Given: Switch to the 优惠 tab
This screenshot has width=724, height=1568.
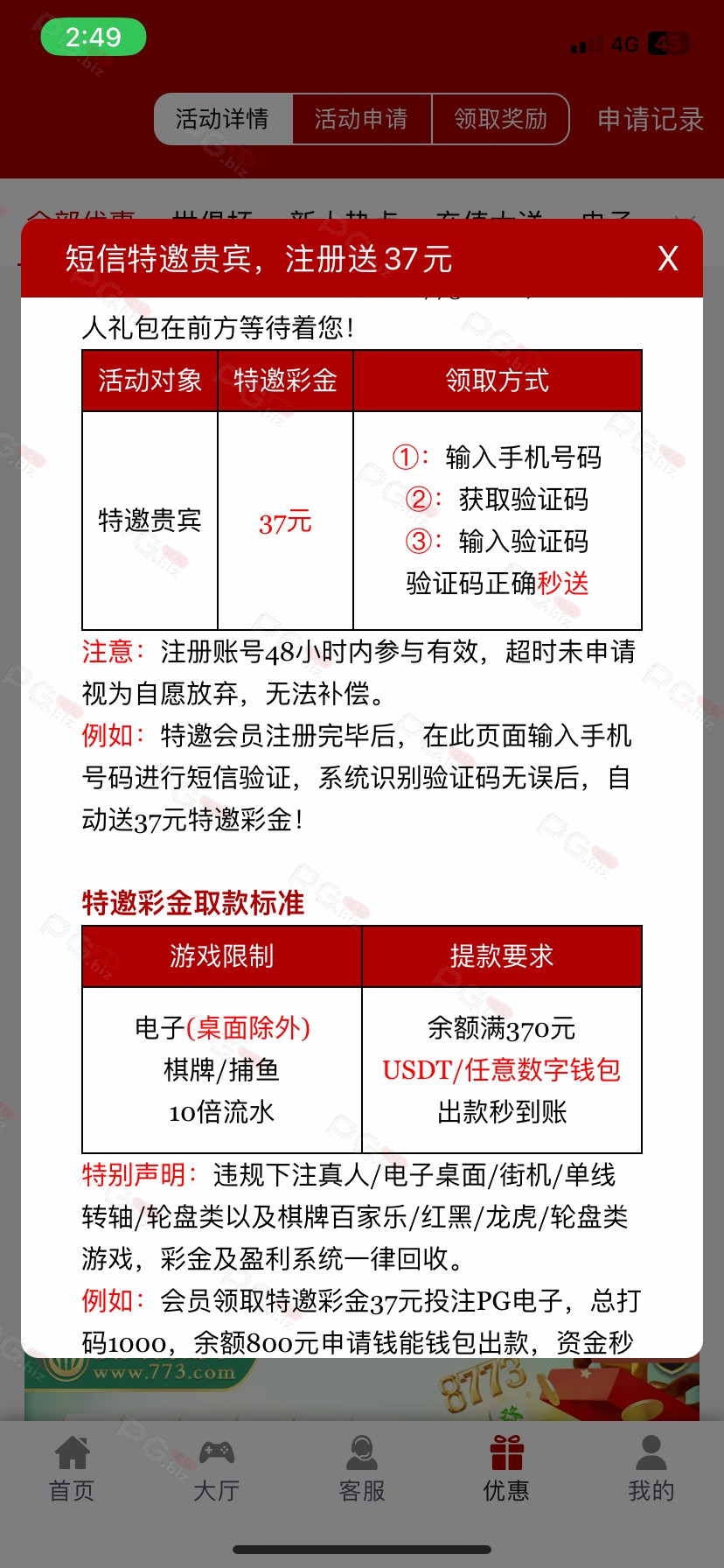Looking at the screenshot, I should [x=506, y=1469].
